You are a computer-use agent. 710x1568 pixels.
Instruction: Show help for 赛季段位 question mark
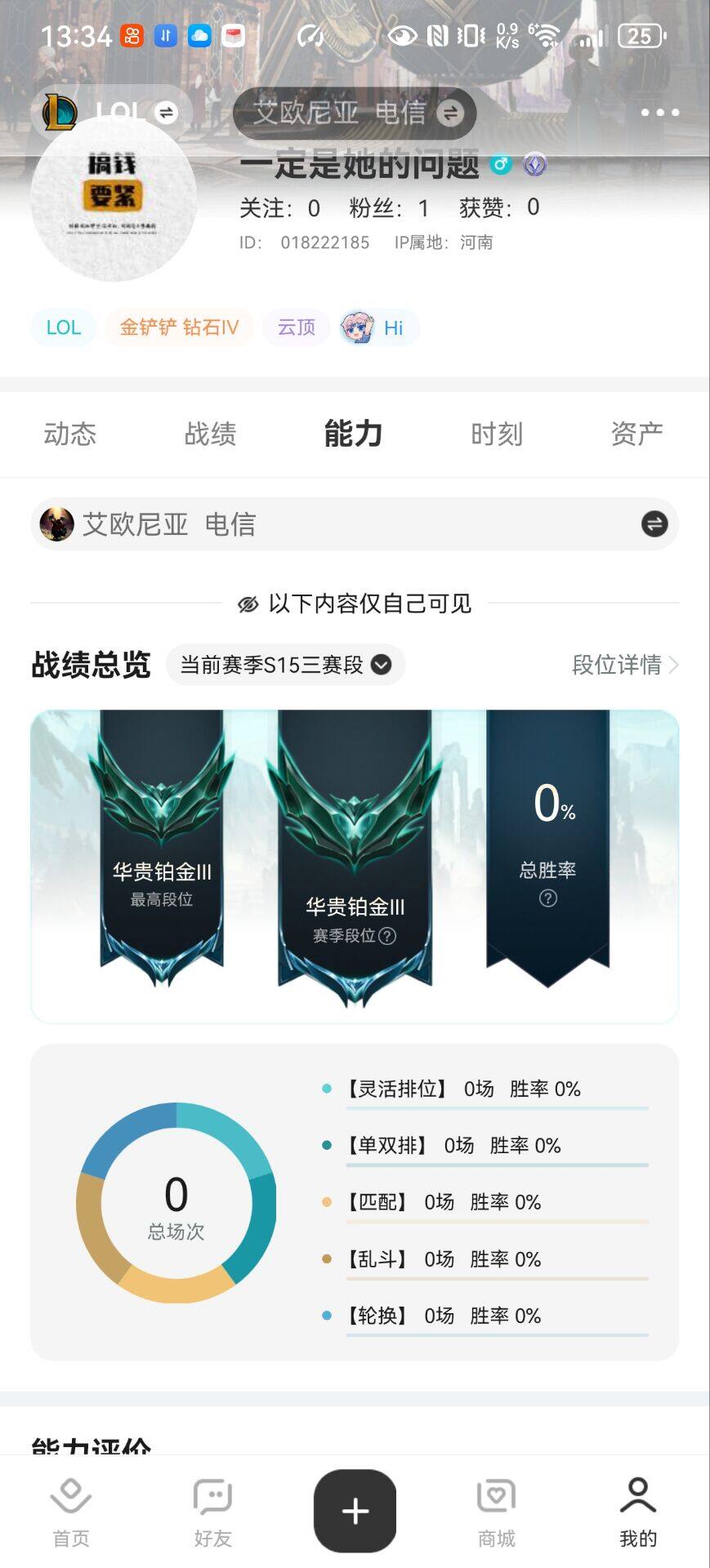click(x=387, y=936)
